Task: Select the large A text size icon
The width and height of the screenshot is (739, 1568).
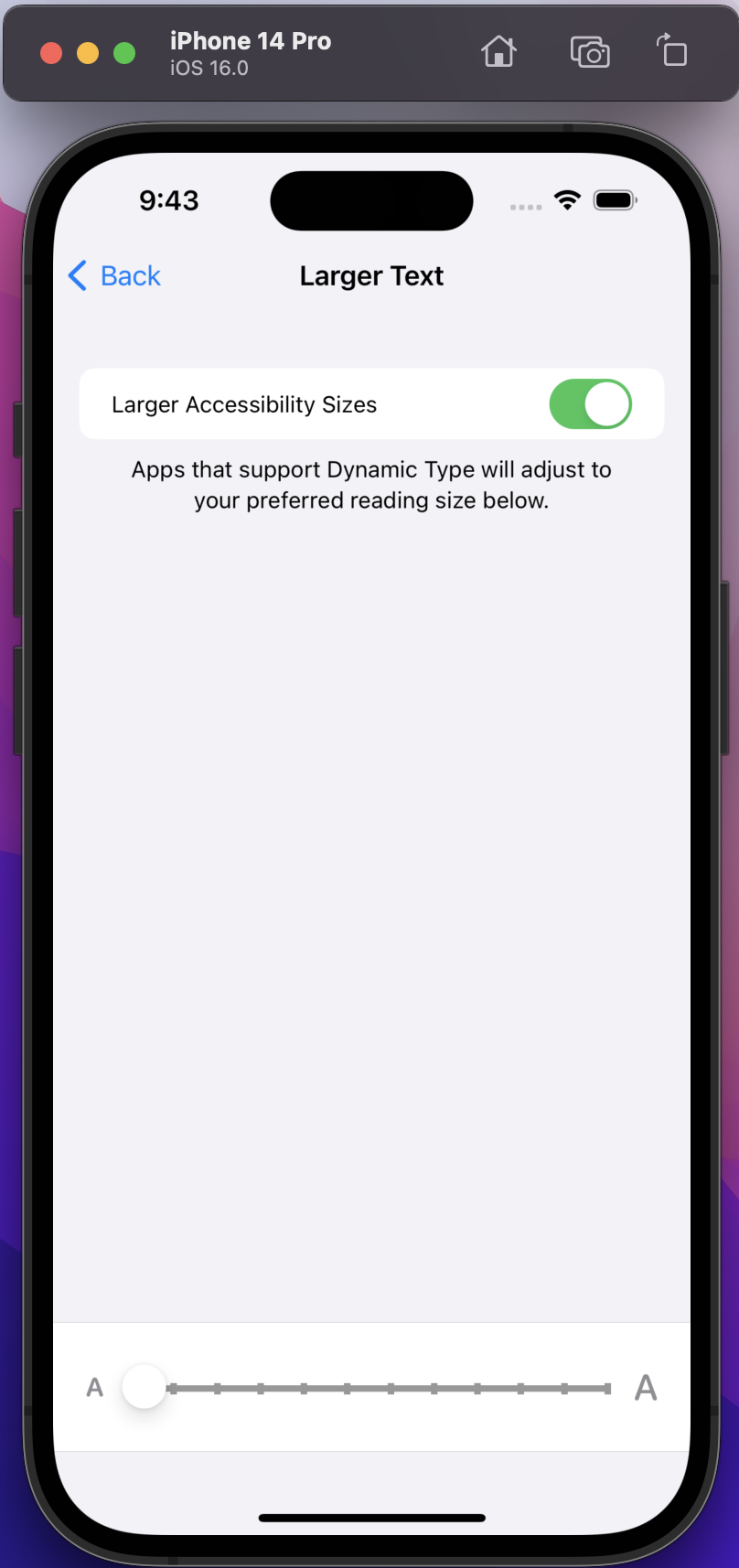Action: click(646, 1387)
